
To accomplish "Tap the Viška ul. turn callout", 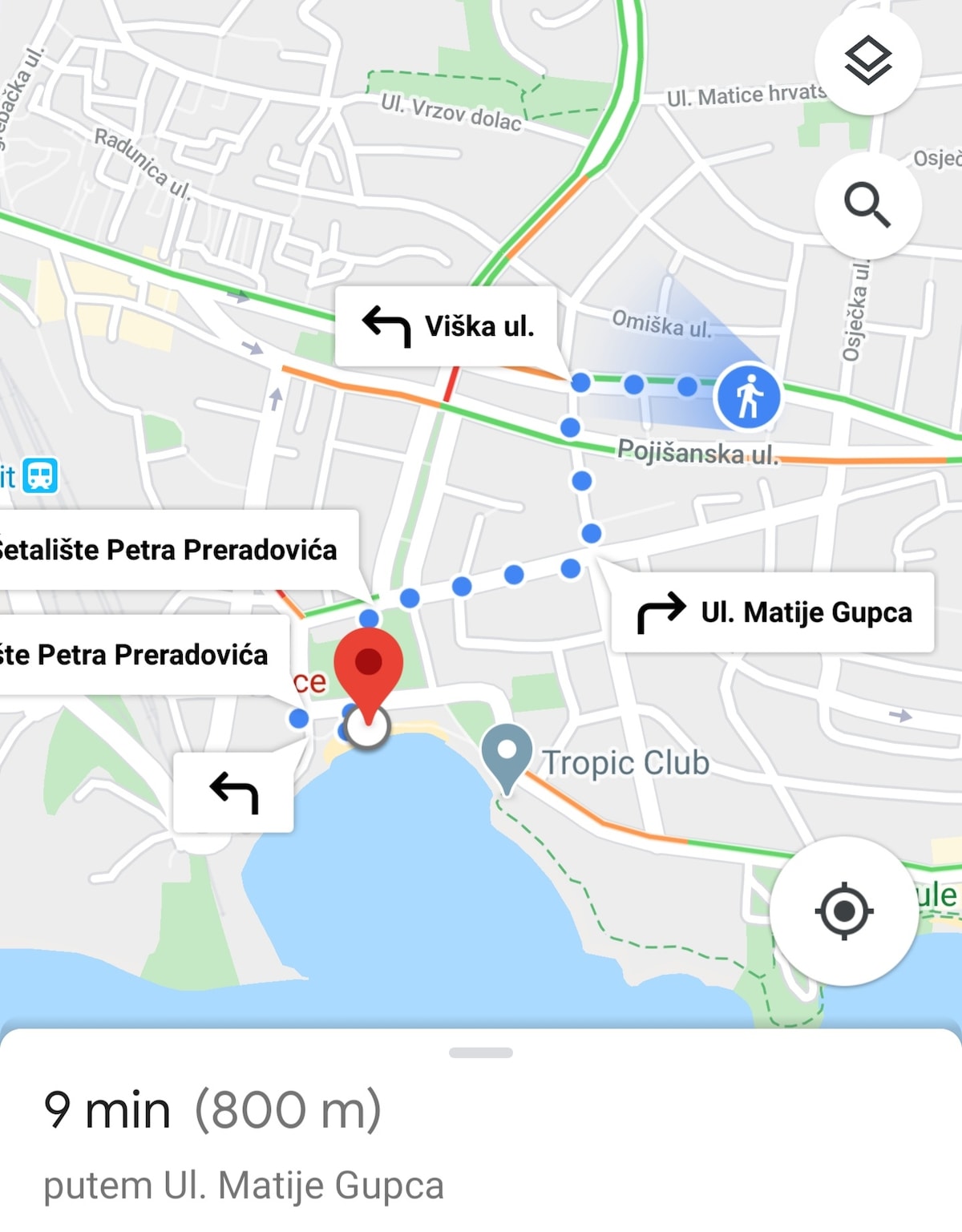I will pos(446,326).
